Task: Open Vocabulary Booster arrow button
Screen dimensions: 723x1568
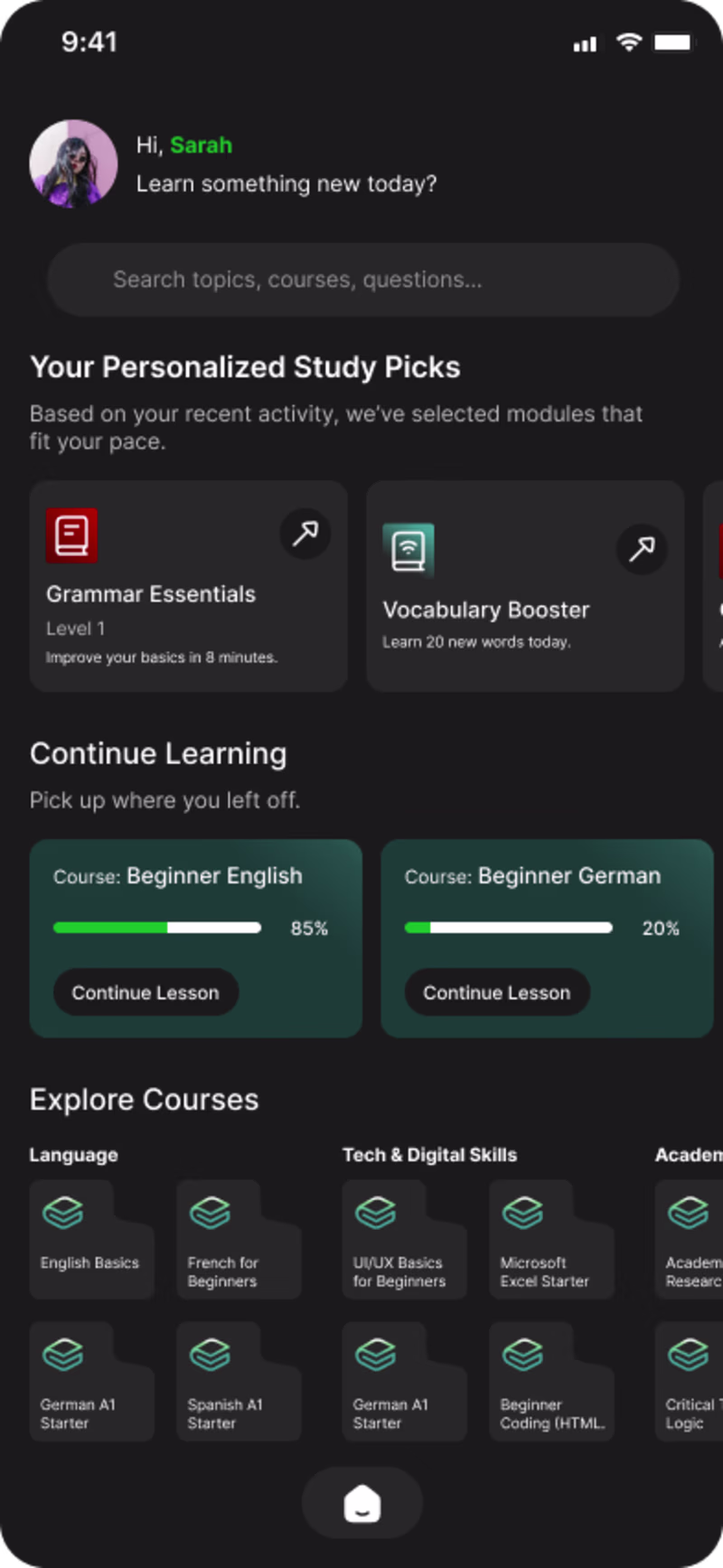Action: 642,548
